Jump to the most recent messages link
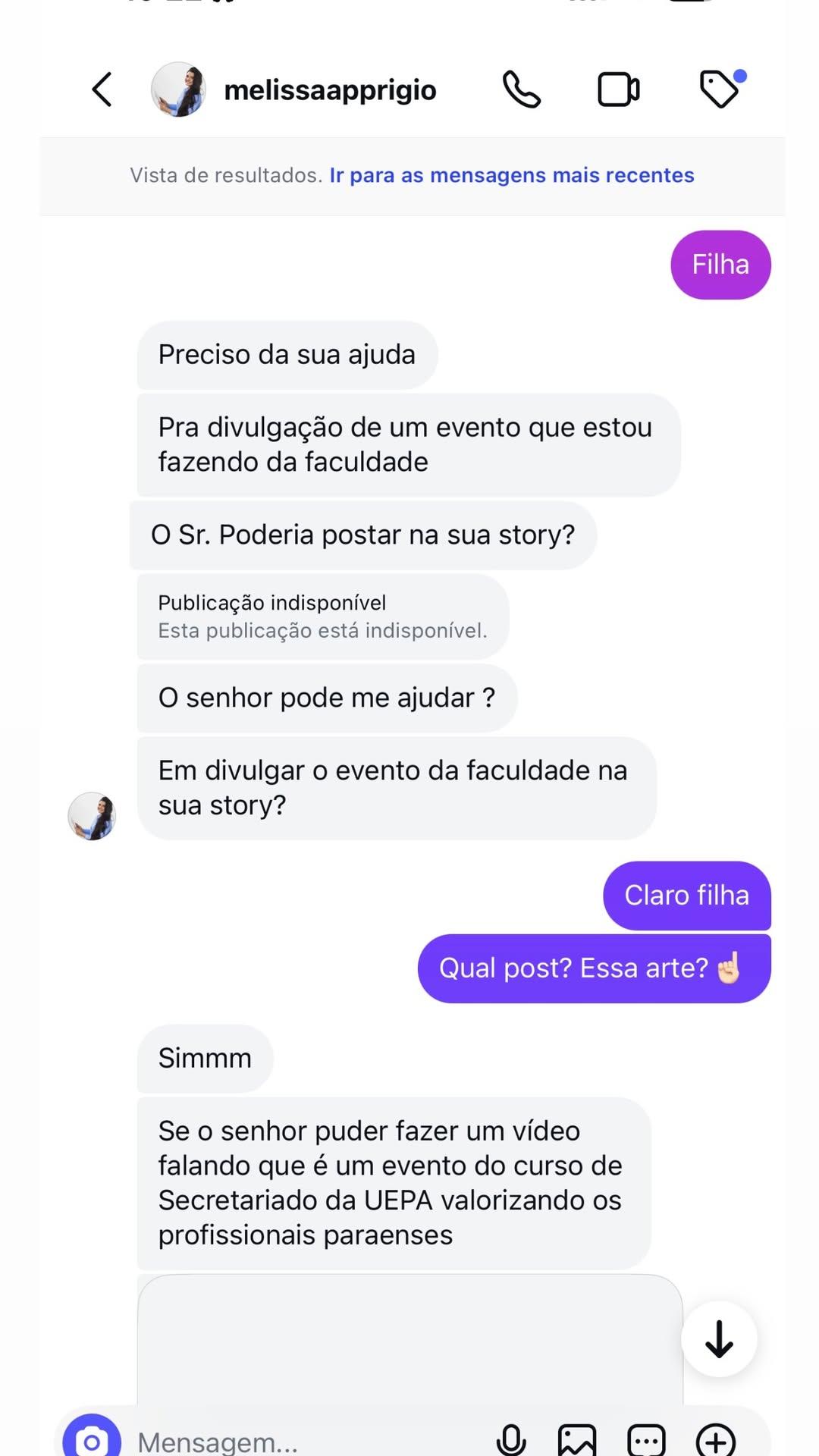Screen dimensions: 819x1456 511,175
